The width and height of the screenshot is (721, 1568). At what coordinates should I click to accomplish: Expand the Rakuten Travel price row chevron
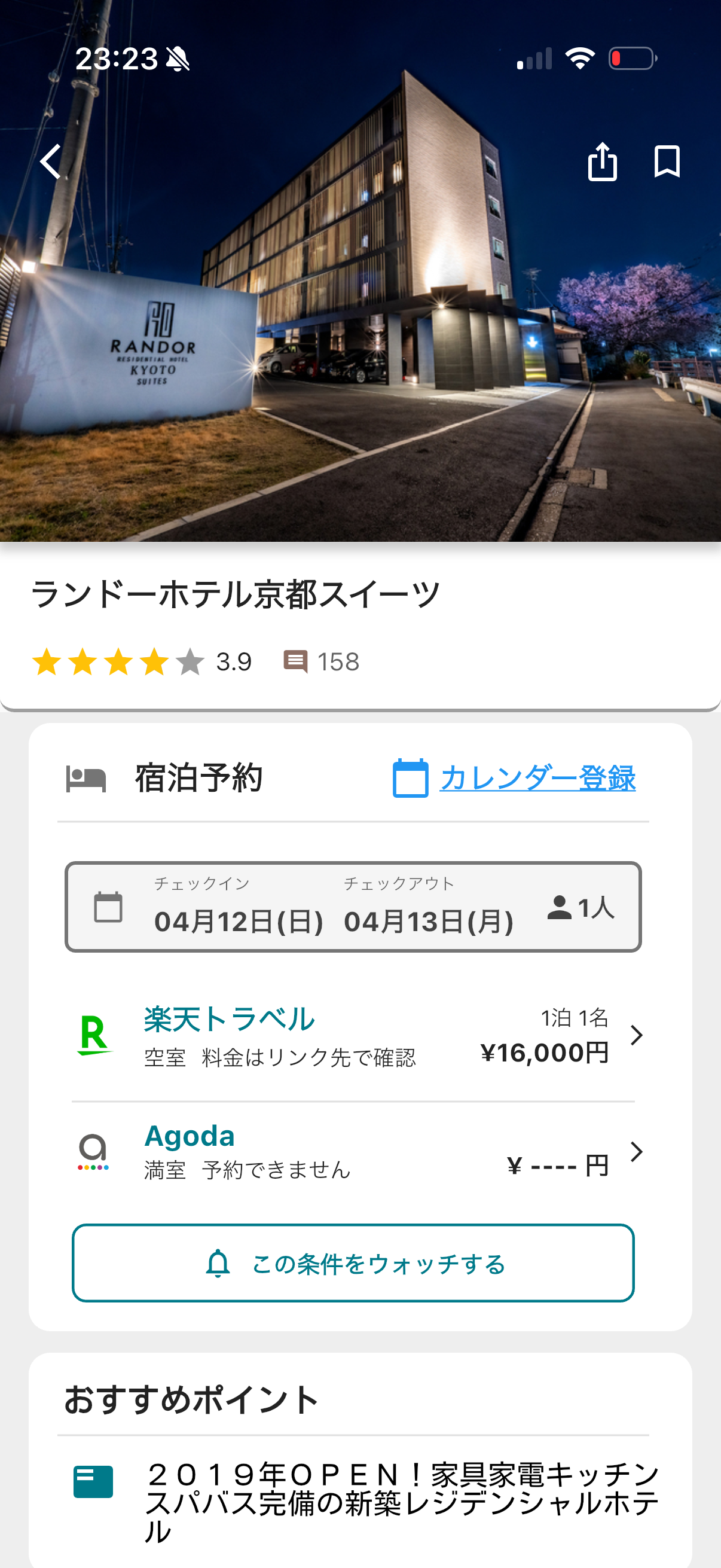(x=637, y=1035)
